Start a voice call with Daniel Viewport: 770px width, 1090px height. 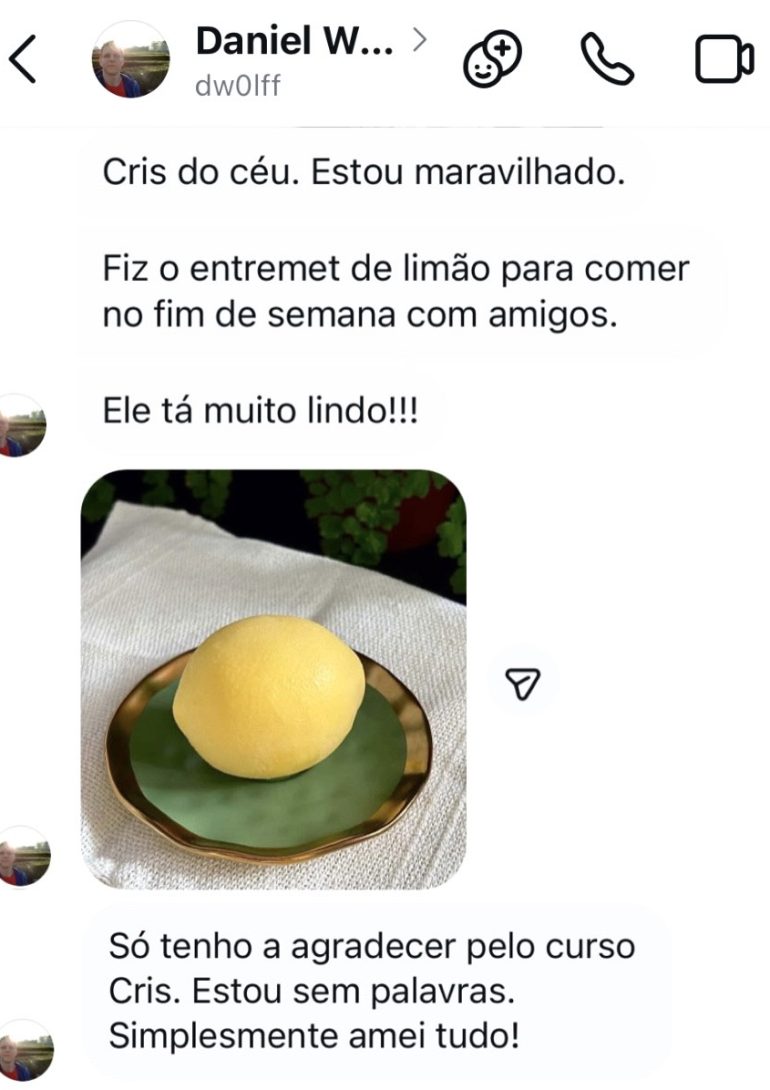point(607,60)
